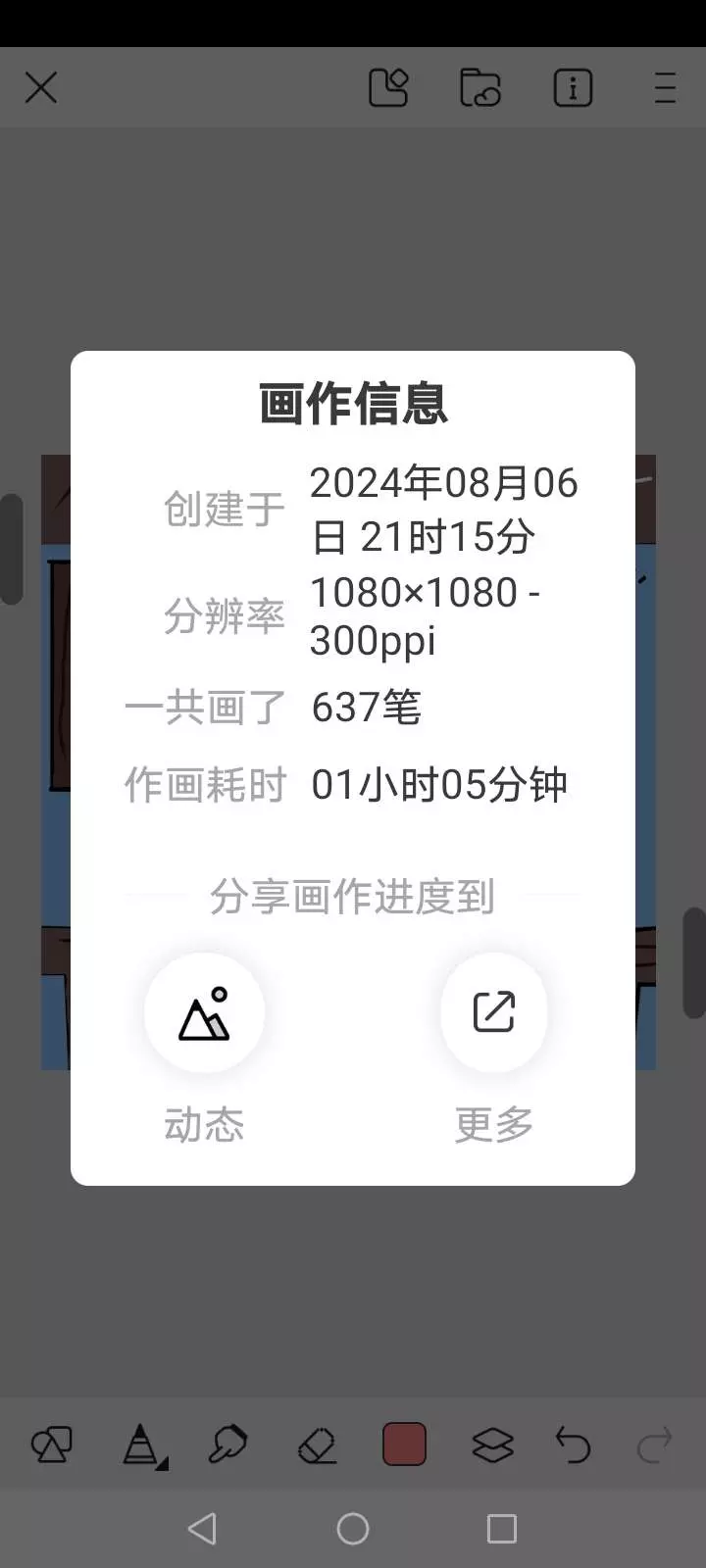The image size is (706, 1568).
Task: Close the canvas with X icon
Action: pos(40,88)
